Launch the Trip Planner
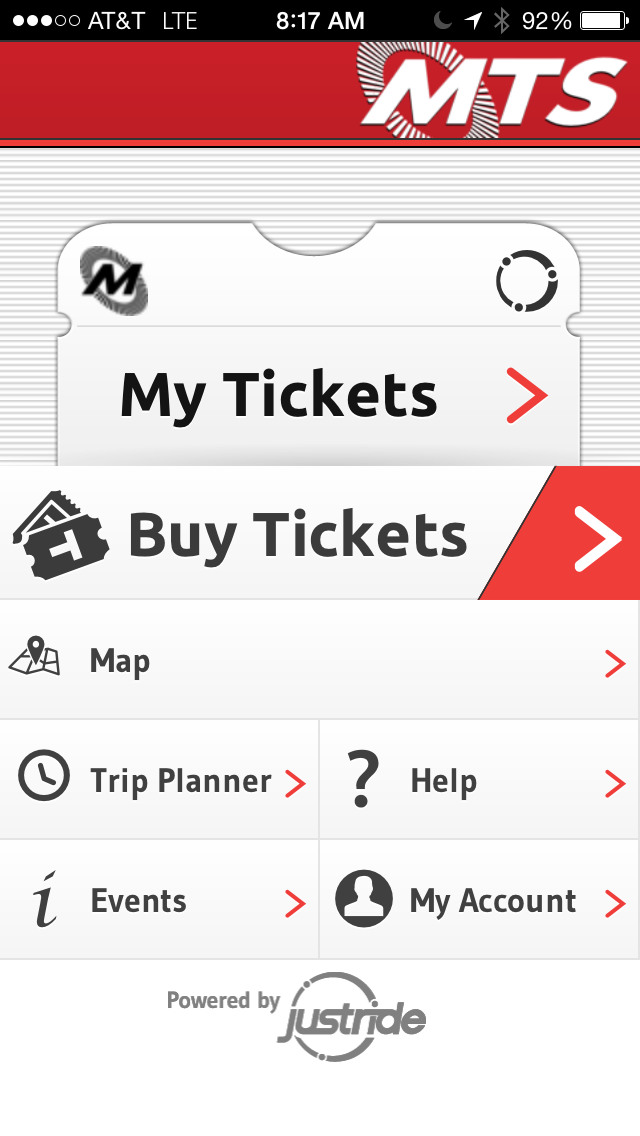The image size is (640, 1136). [x=159, y=780]
